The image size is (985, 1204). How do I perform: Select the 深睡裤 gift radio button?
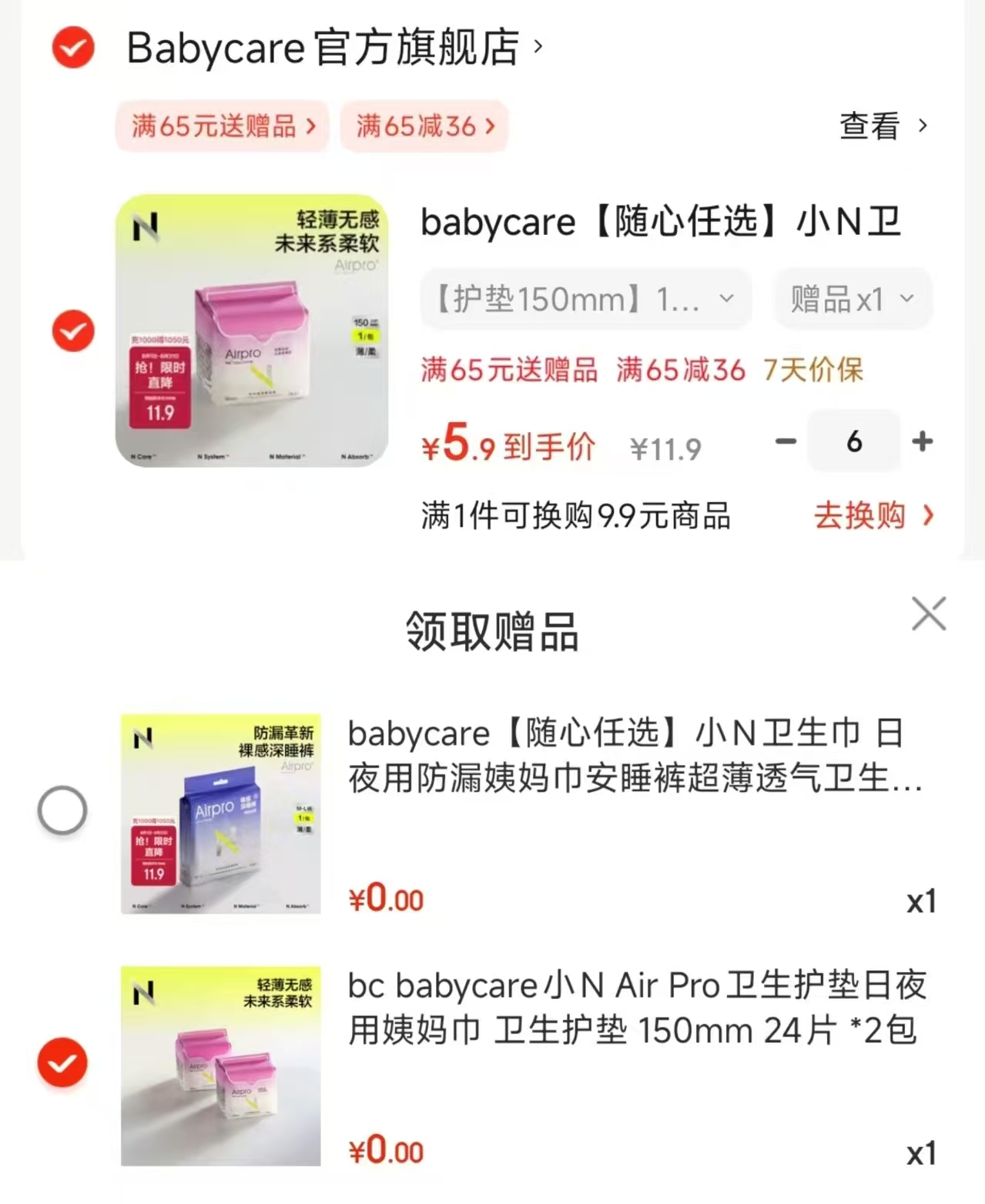tap(62, 810)
